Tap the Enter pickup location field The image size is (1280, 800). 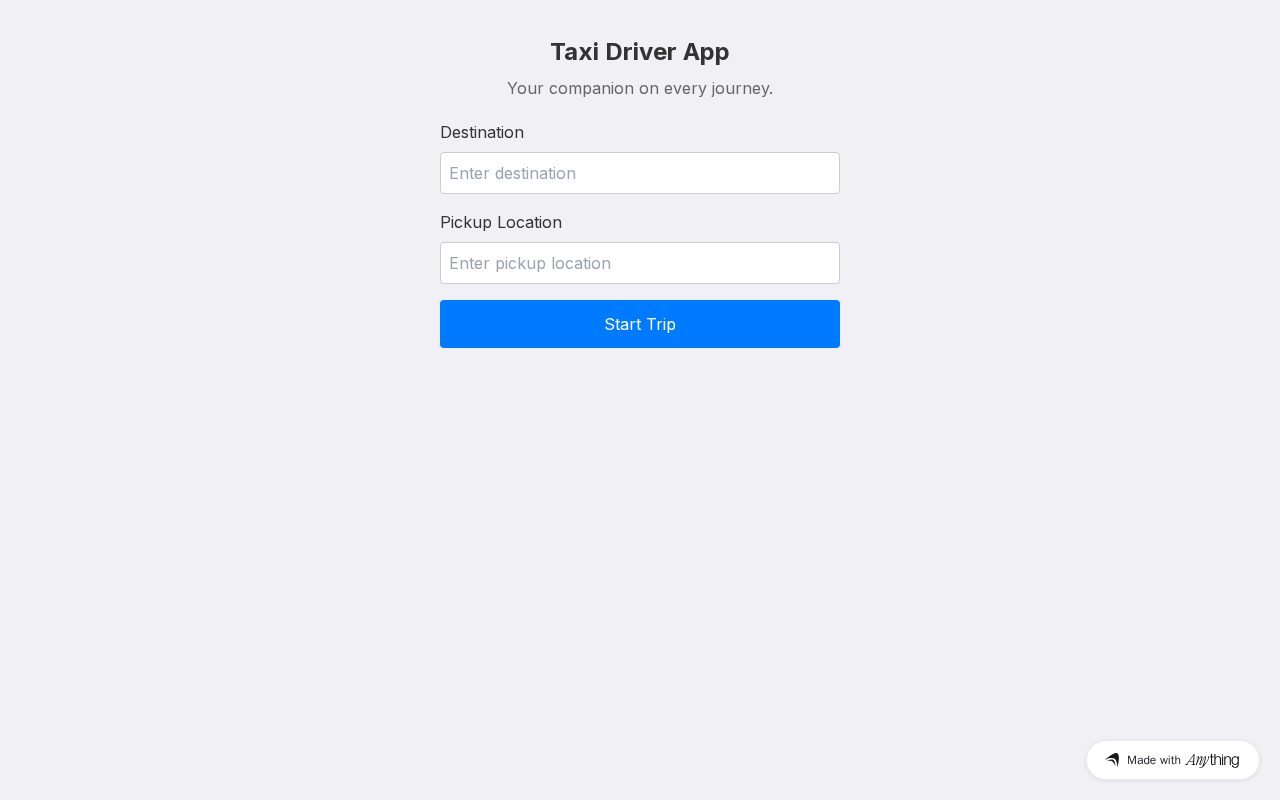(640, 263)
